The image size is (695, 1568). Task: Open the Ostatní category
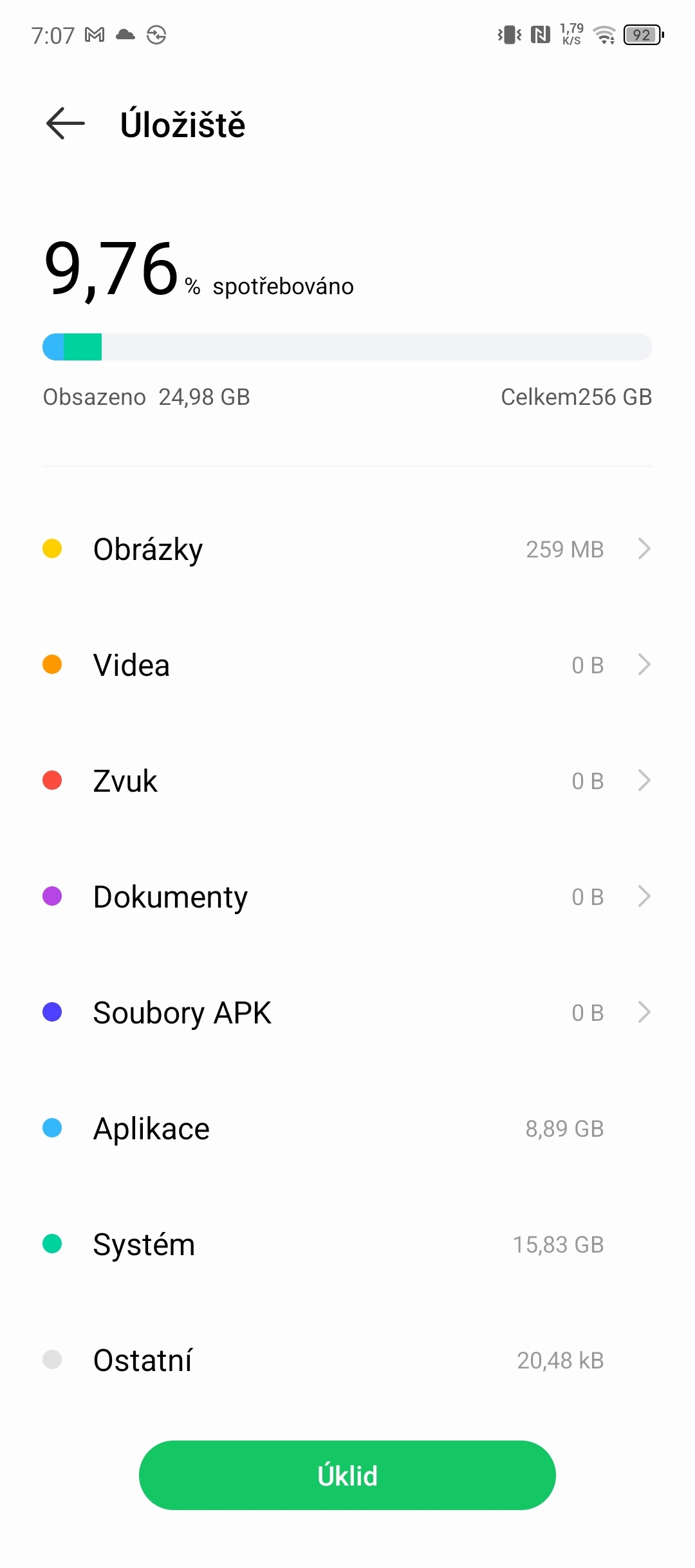[347, 1359]
